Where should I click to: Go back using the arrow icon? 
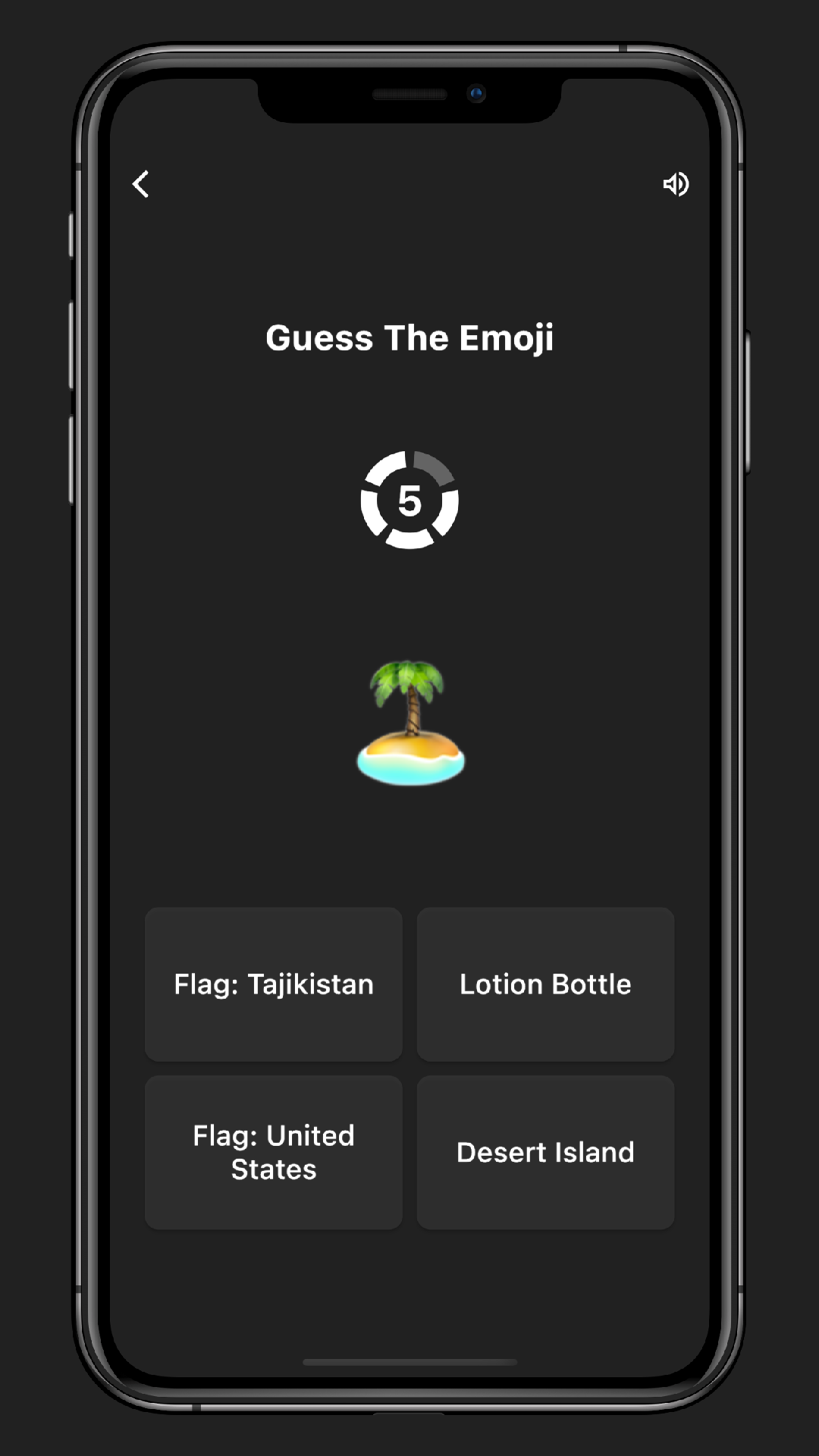point(141,184)
